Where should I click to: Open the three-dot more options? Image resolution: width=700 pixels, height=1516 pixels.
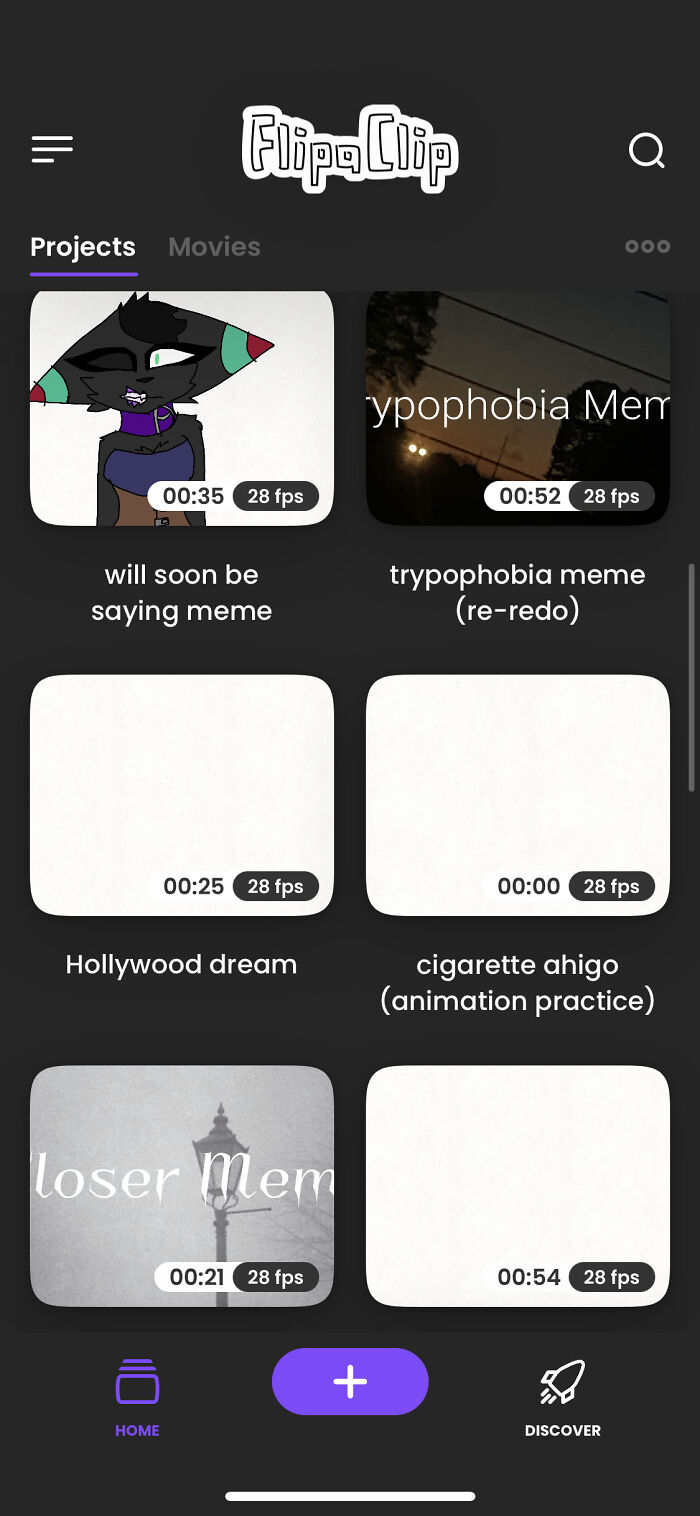tap(647, 246)
